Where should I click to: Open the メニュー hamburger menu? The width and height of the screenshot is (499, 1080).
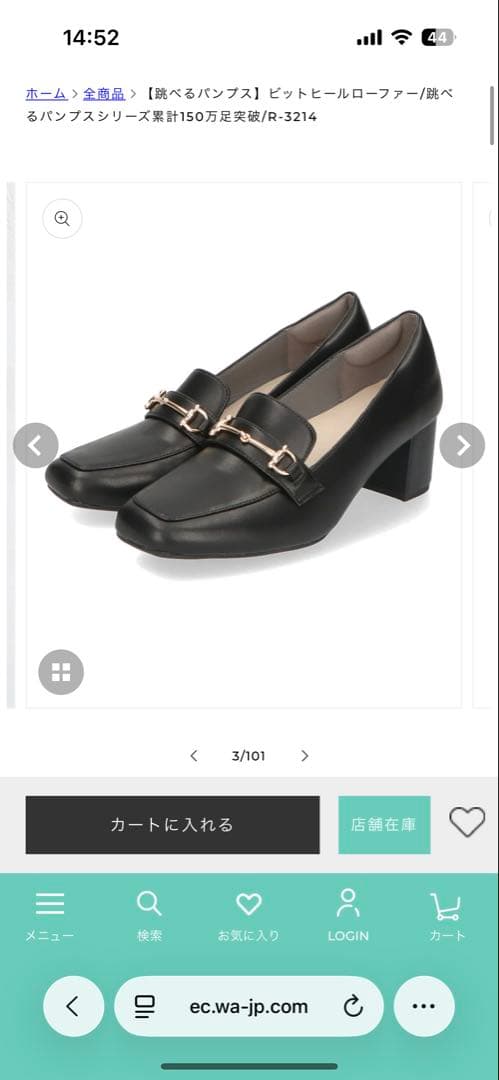coord(50,917)
